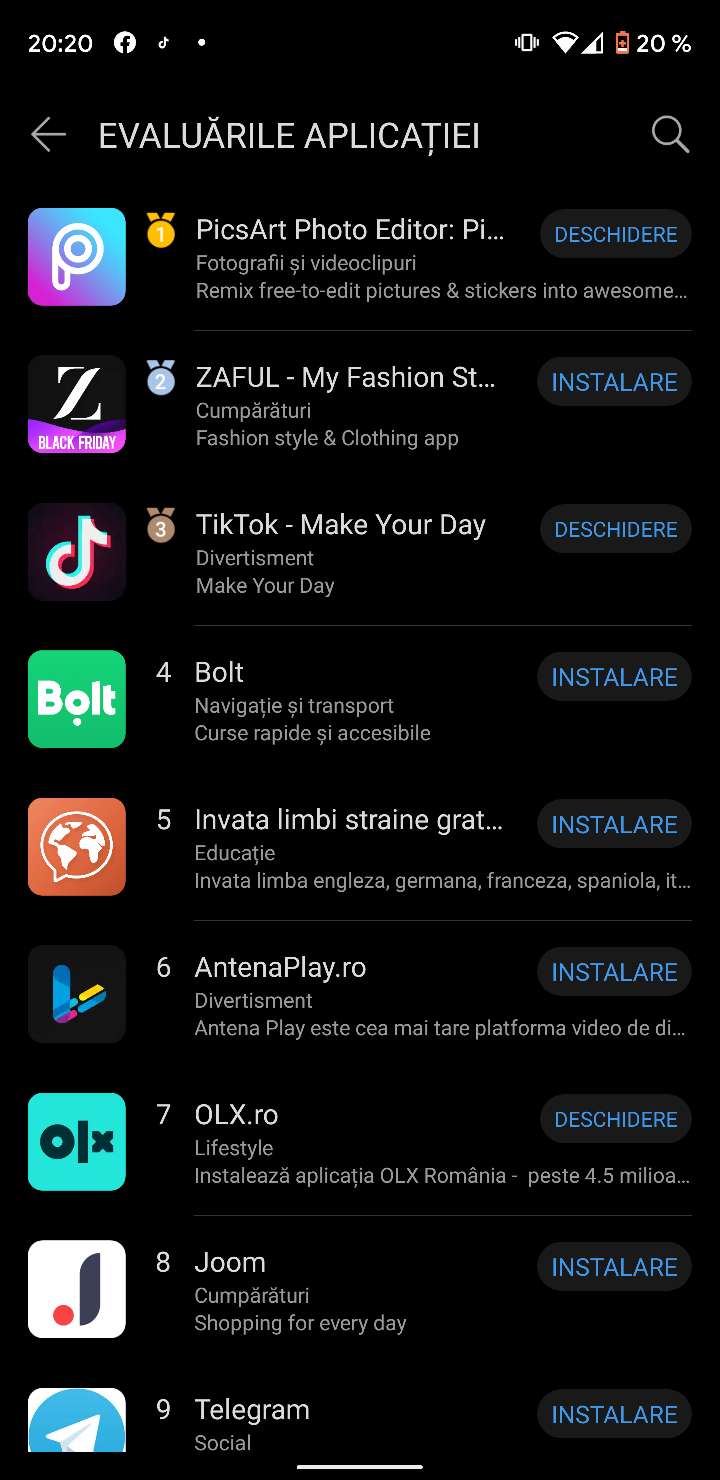The image size is (720, 1480).
Task: Open the ZAFUL app details row
Action: [x=345, y=379]
